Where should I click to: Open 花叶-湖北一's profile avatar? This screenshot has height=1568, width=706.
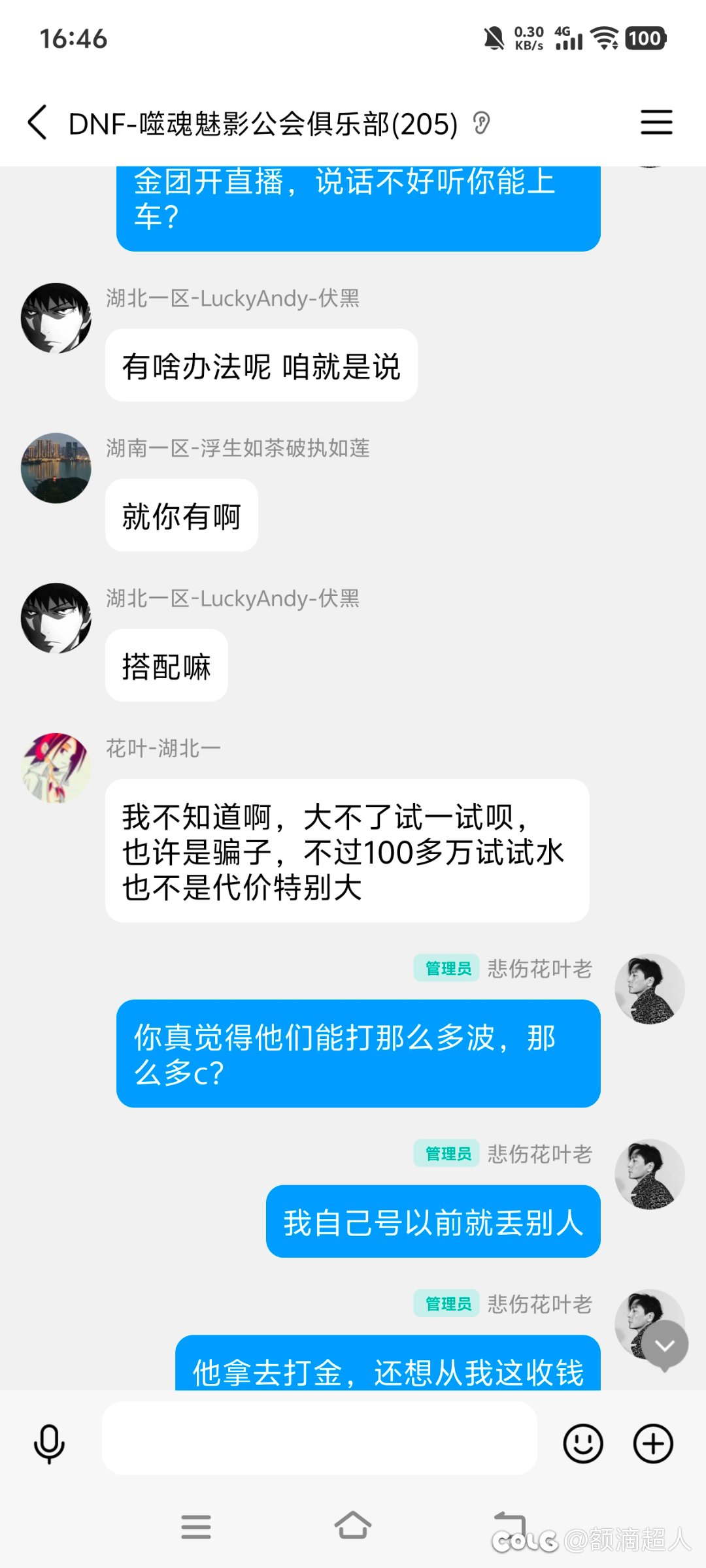56,768
